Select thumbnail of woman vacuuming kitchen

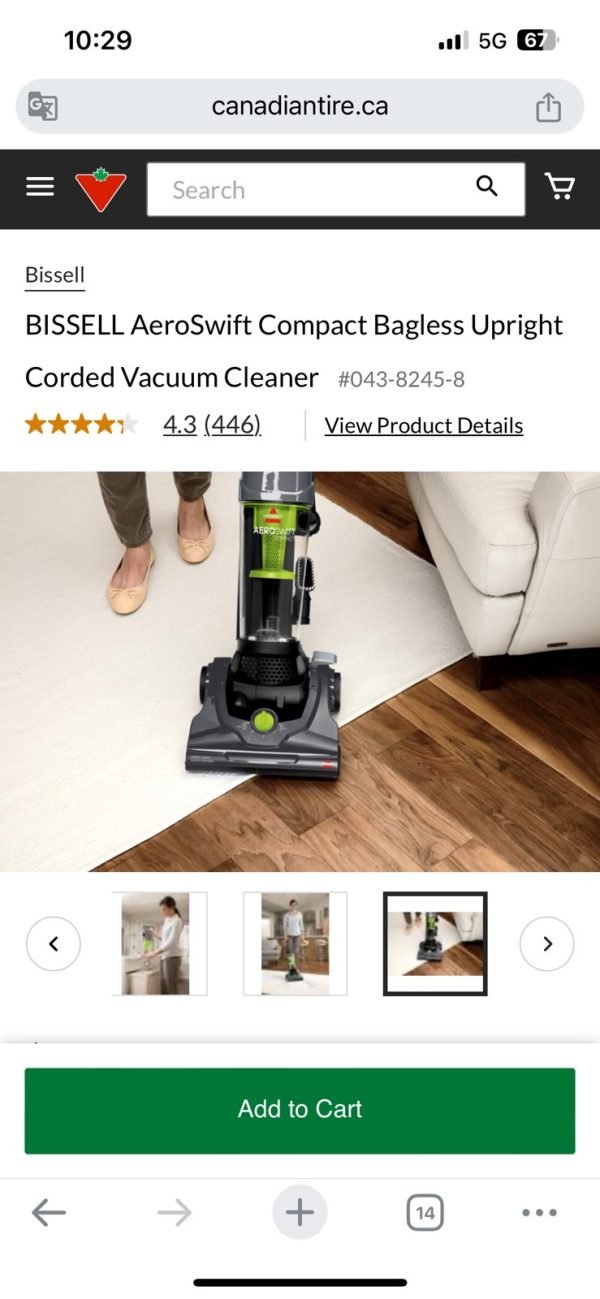[x=295, y=943]
